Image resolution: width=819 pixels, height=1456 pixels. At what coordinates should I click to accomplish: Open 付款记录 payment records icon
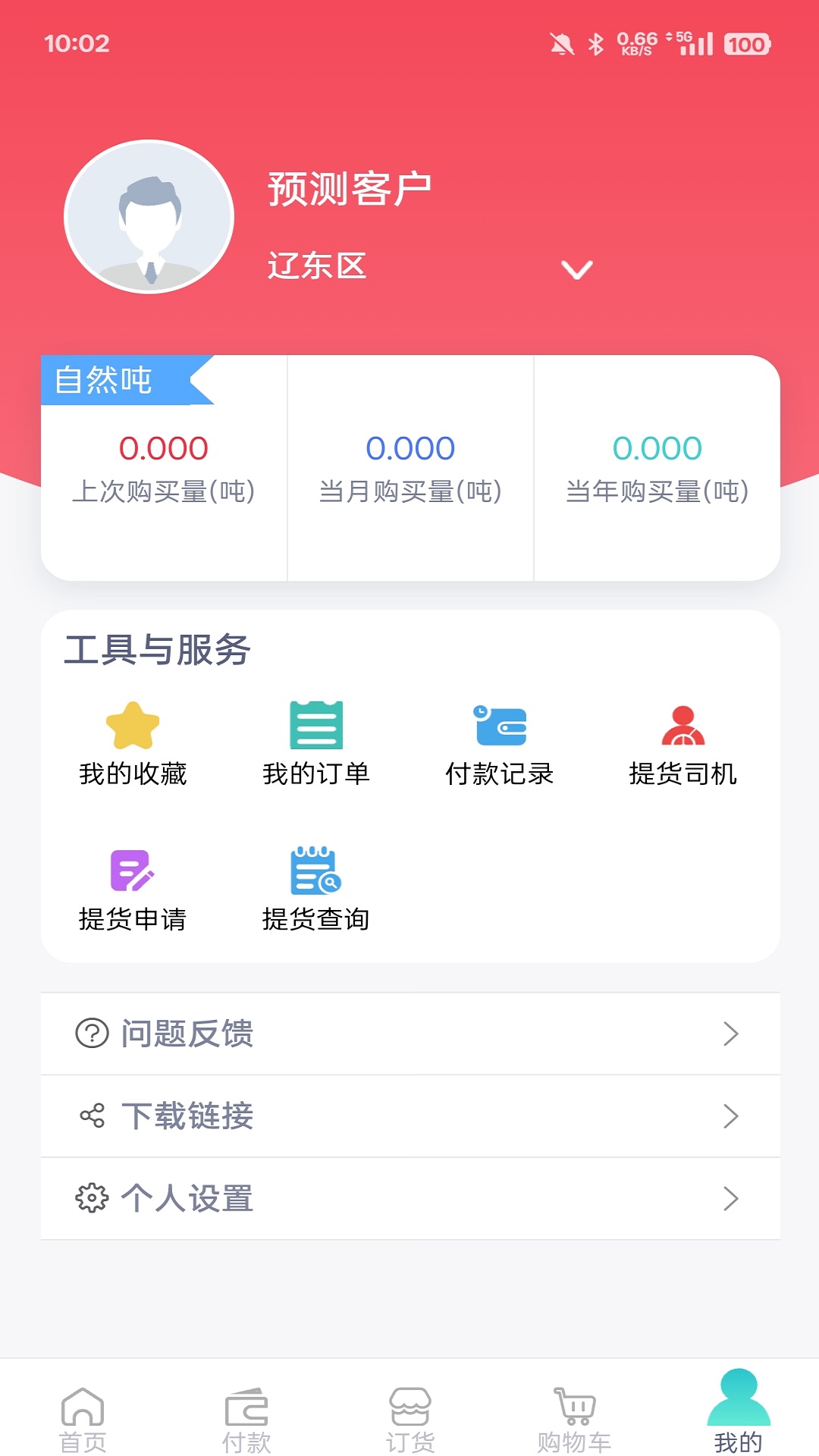pos(500,726)
